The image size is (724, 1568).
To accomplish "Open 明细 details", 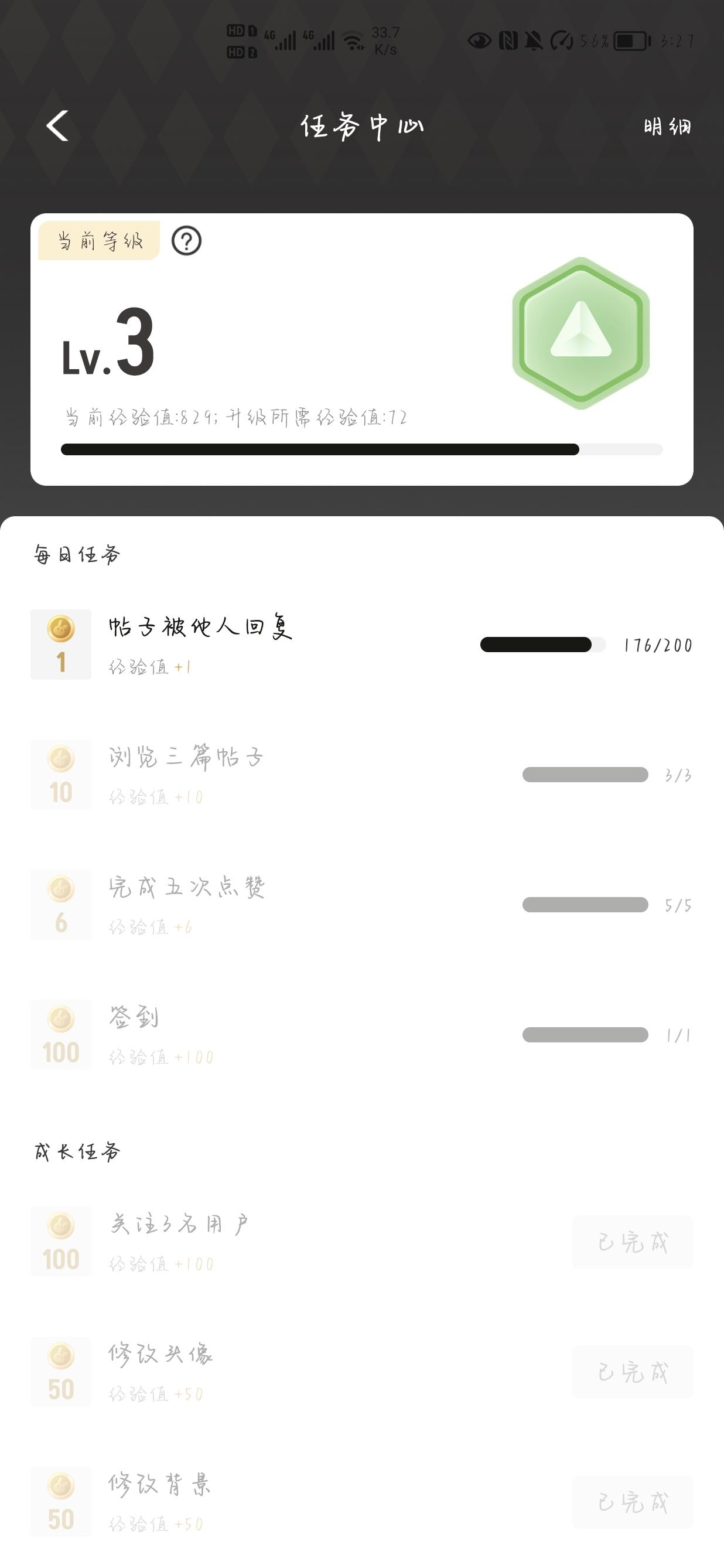I will click(667, 127).
